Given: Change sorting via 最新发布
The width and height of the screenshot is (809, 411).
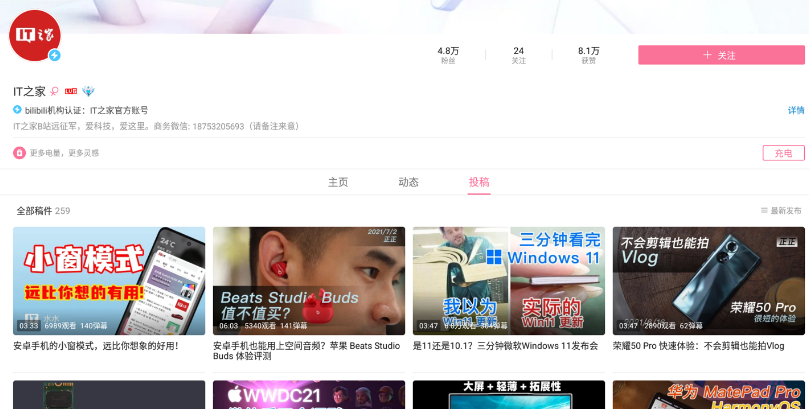Looking at the screenshot, I should (781, 211).
